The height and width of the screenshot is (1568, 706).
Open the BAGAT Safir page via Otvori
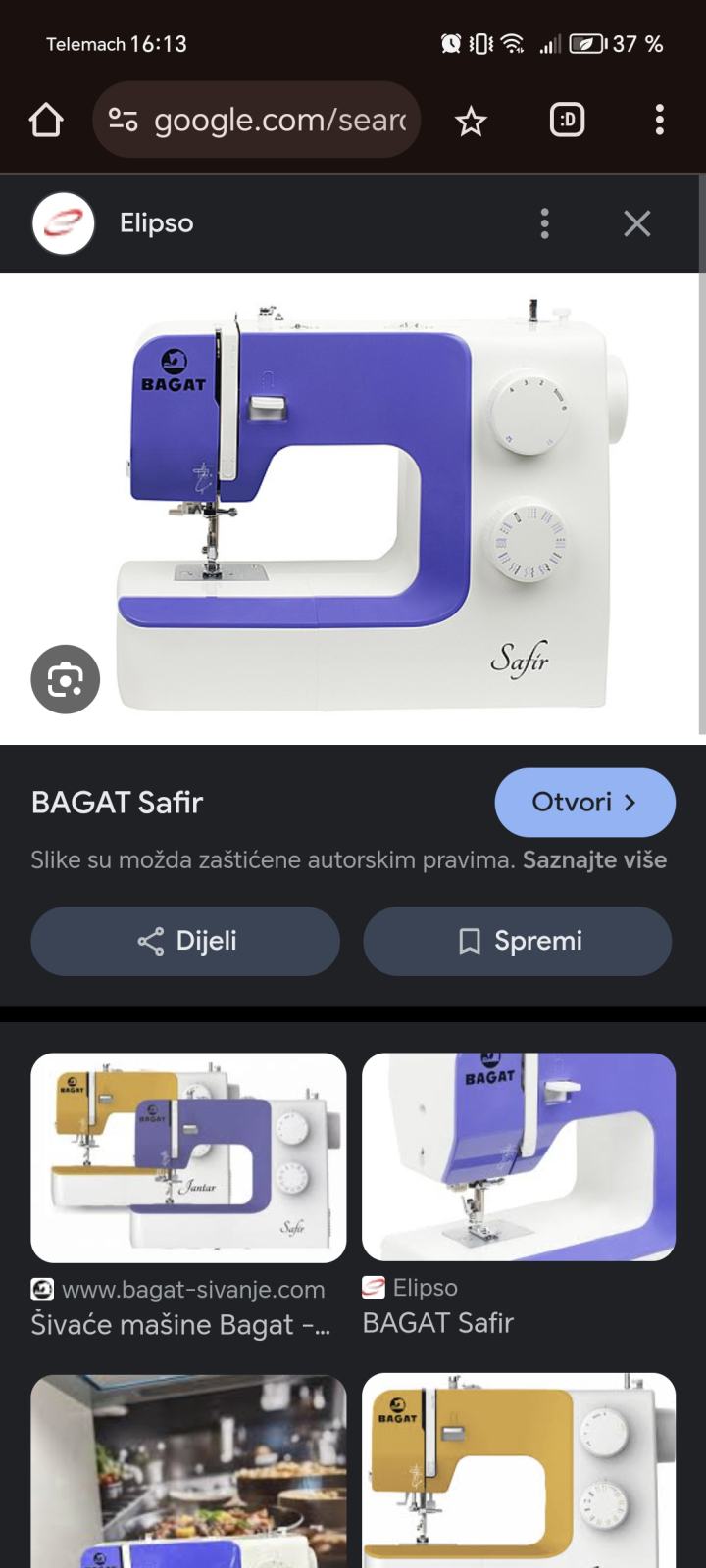(584, 802)
